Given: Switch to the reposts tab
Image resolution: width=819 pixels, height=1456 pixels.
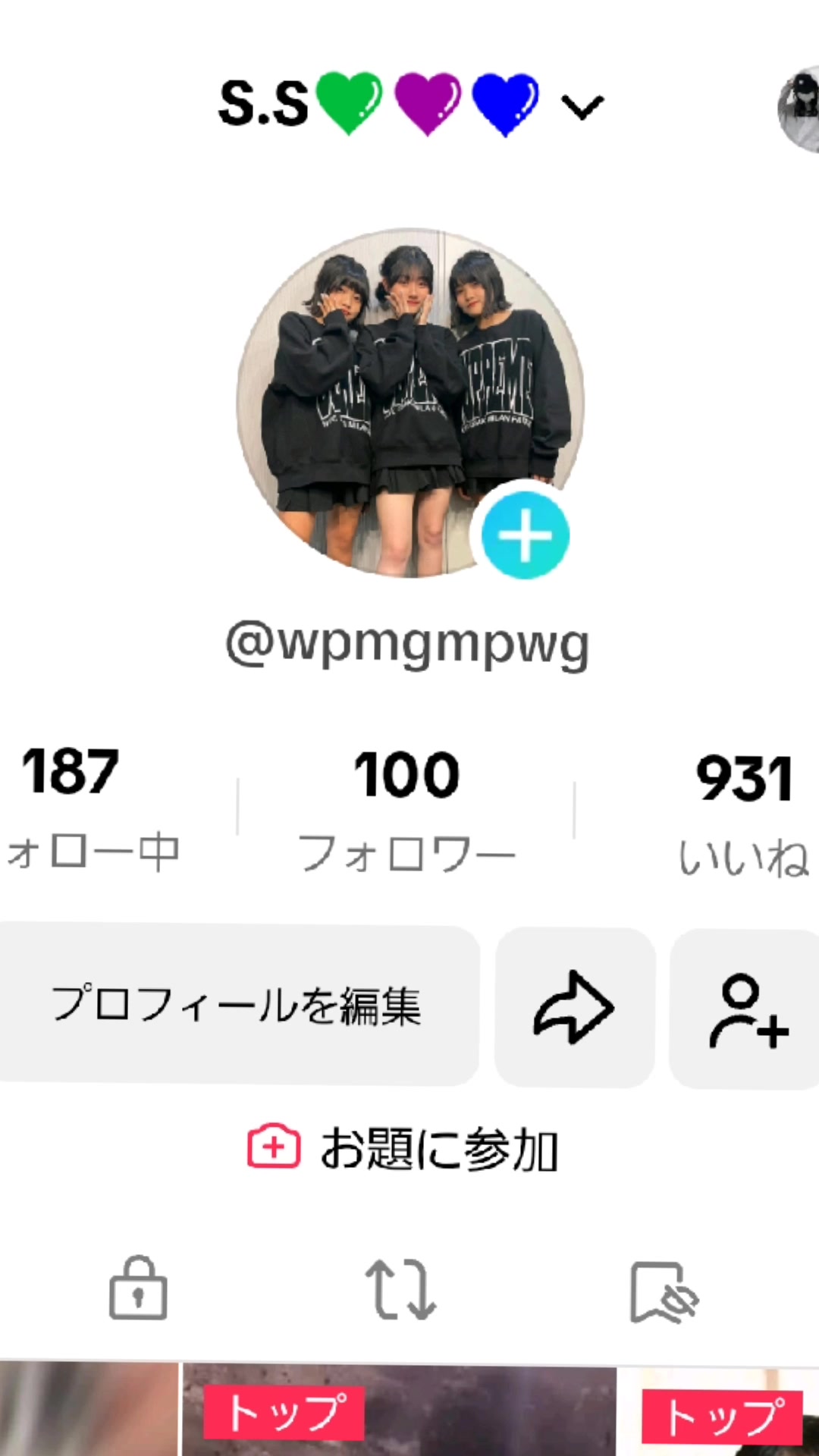Looking at the screenshot, I should [x=400, y=1289].
